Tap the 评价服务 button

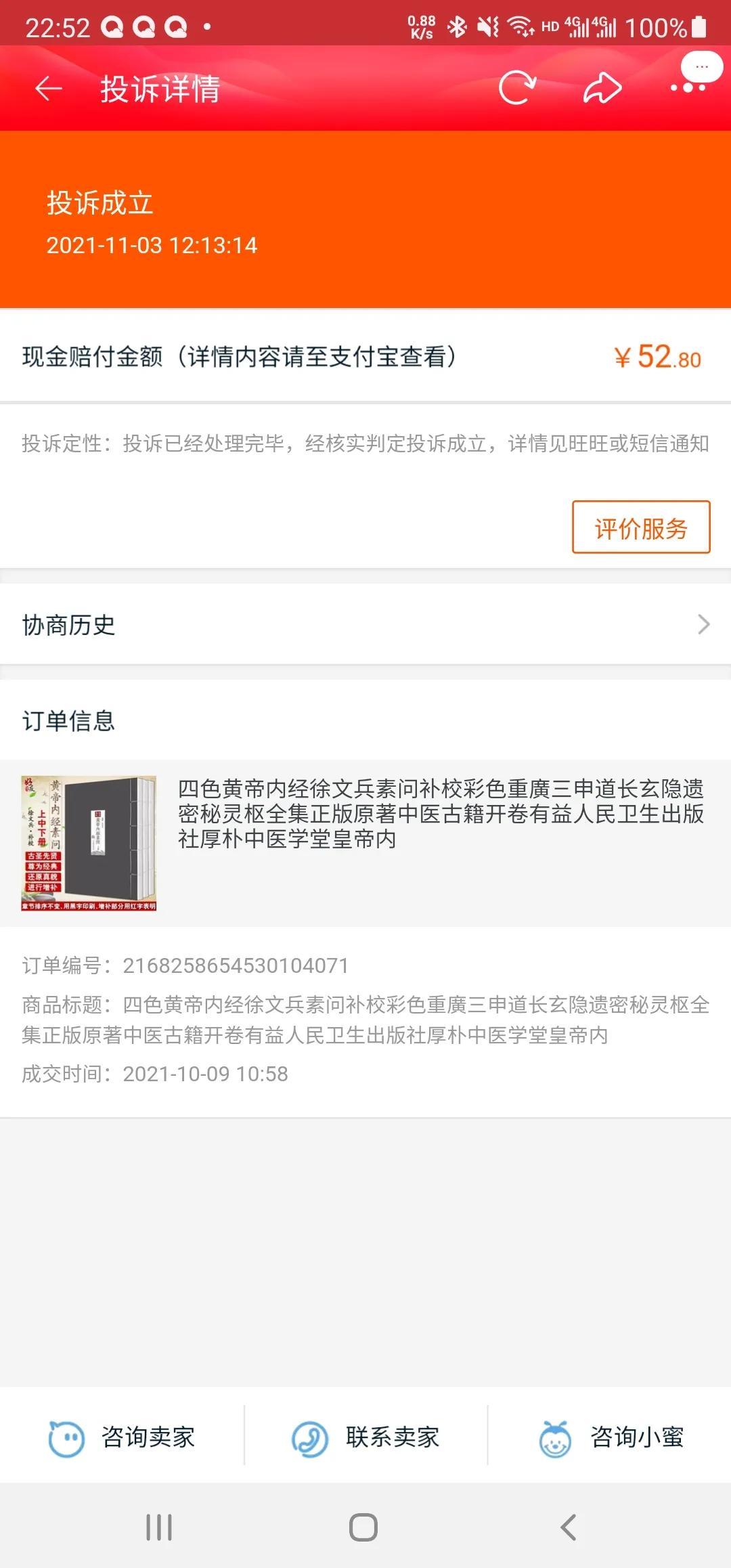[x=641, y=527]
